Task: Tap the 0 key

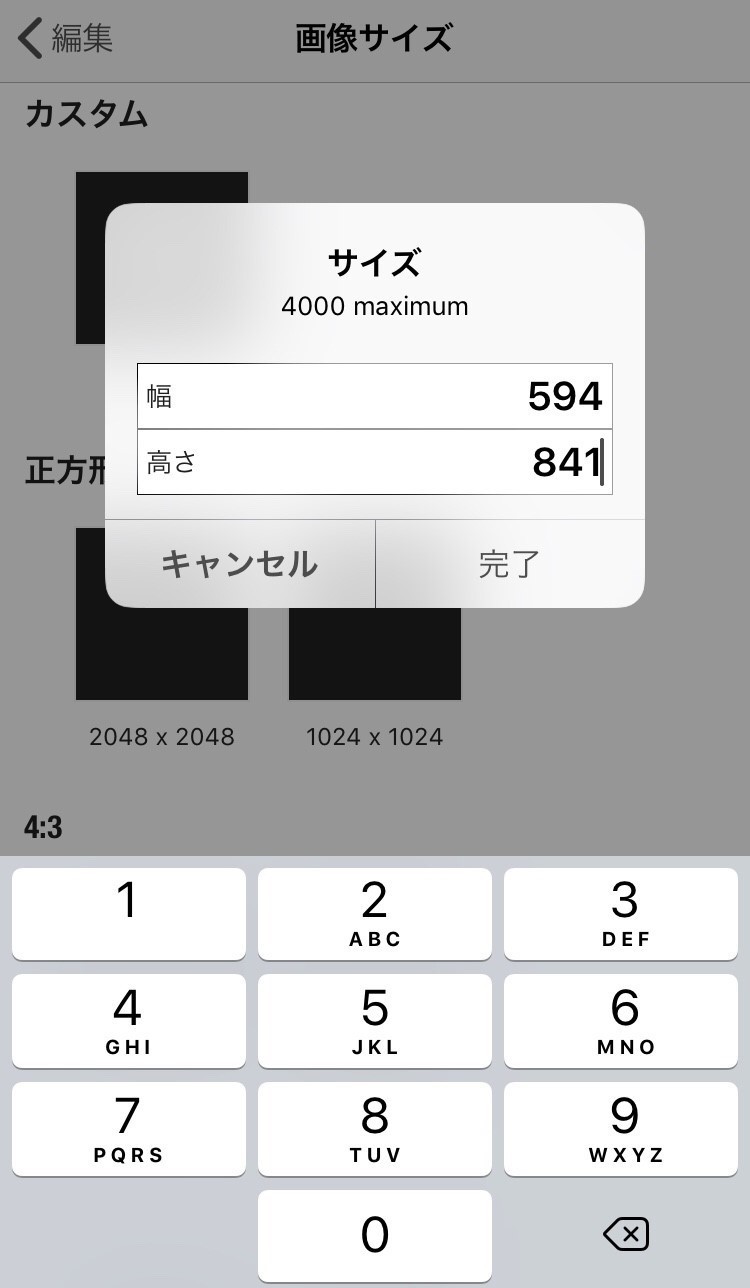Action: [x=375, y=1236]
